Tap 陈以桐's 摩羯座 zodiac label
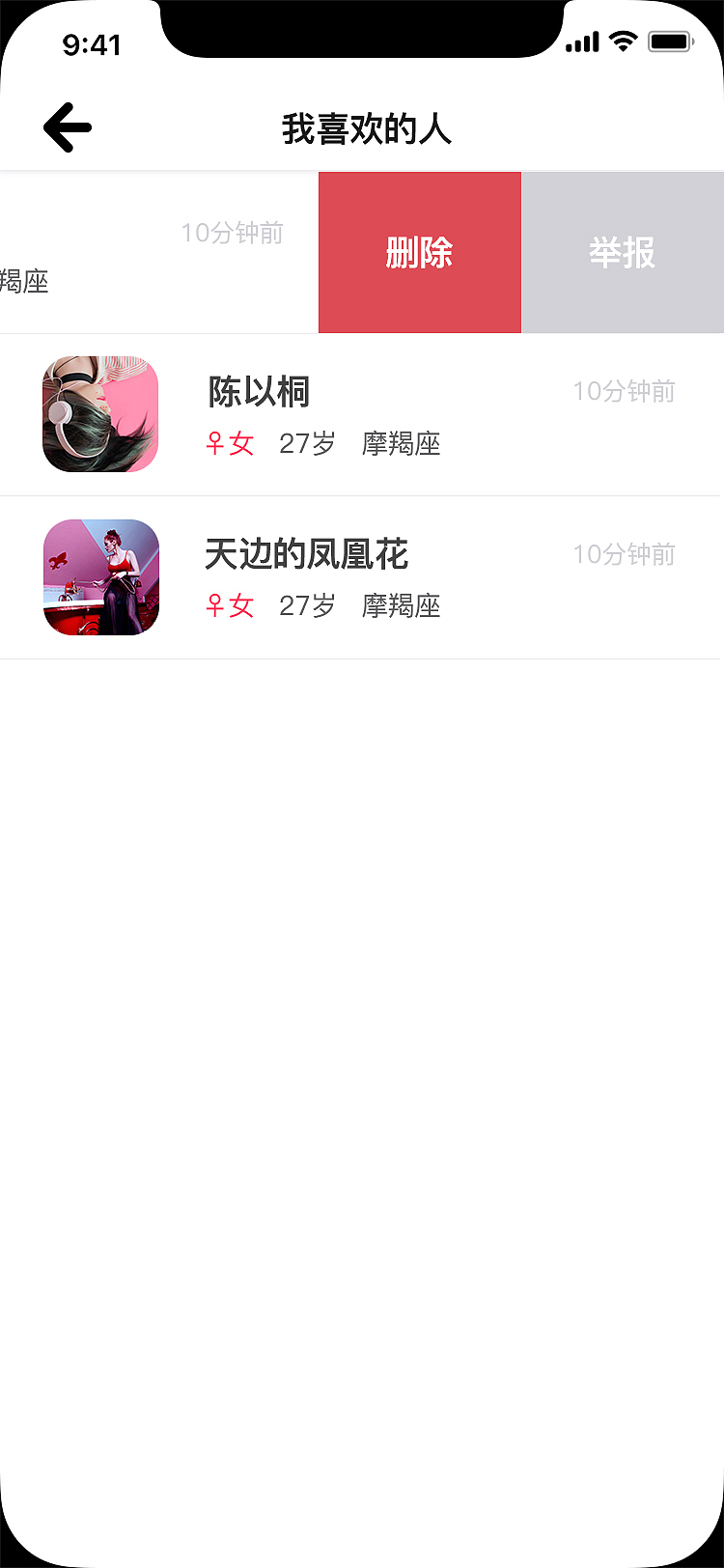The width and height of the screenshot is (724, 1568). click(403, 445)
